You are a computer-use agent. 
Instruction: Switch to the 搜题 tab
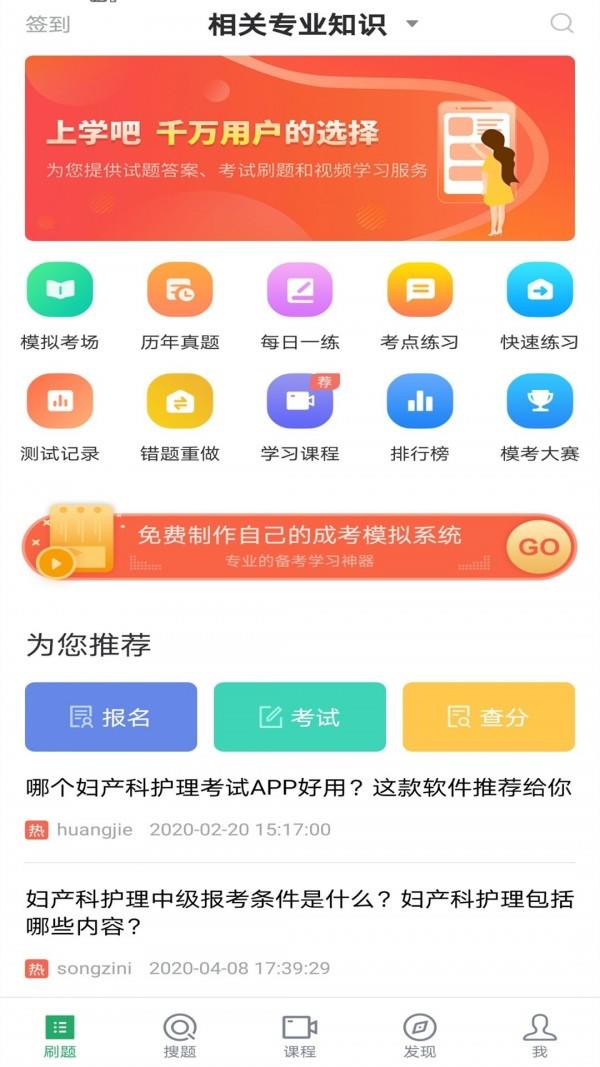coord(180,1036)
